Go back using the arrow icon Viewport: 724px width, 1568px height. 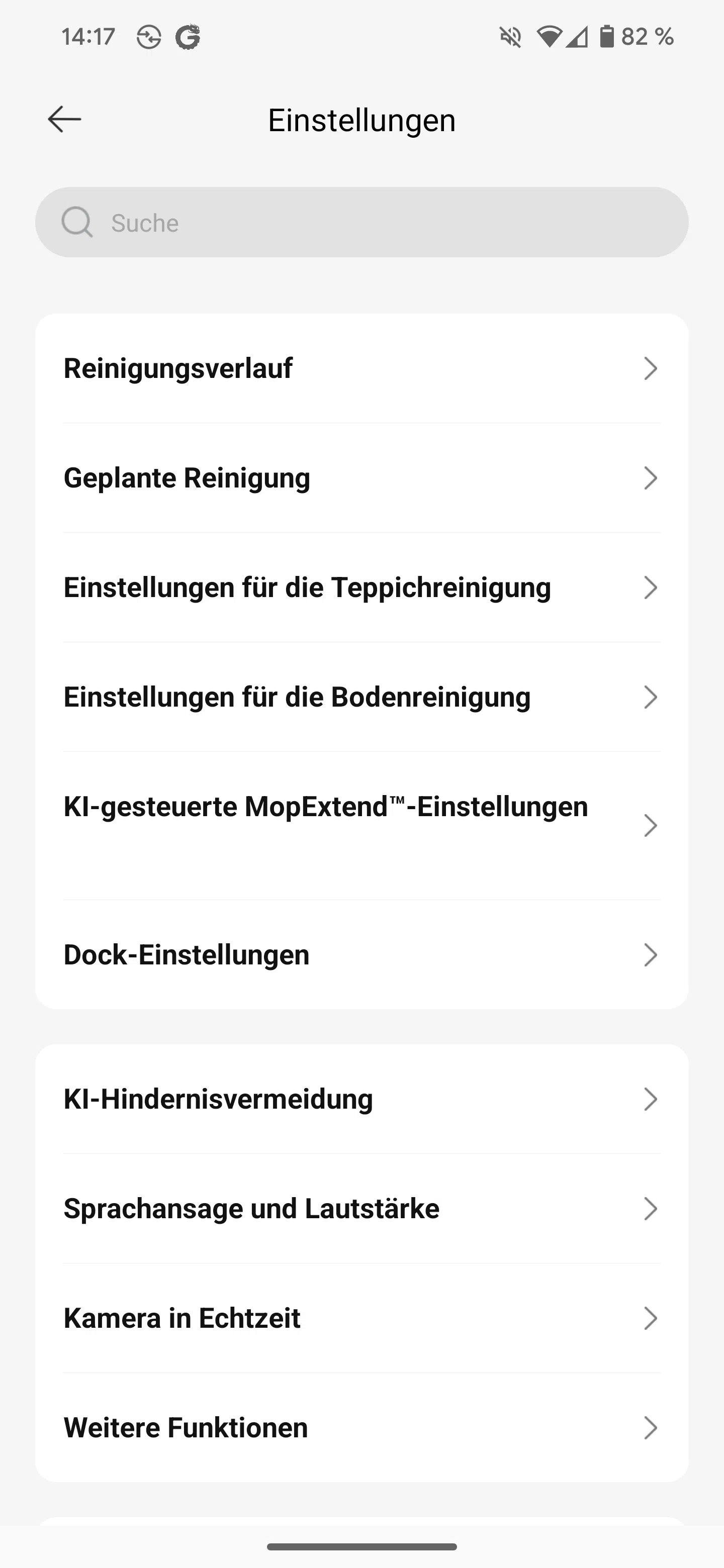(64, 119)
